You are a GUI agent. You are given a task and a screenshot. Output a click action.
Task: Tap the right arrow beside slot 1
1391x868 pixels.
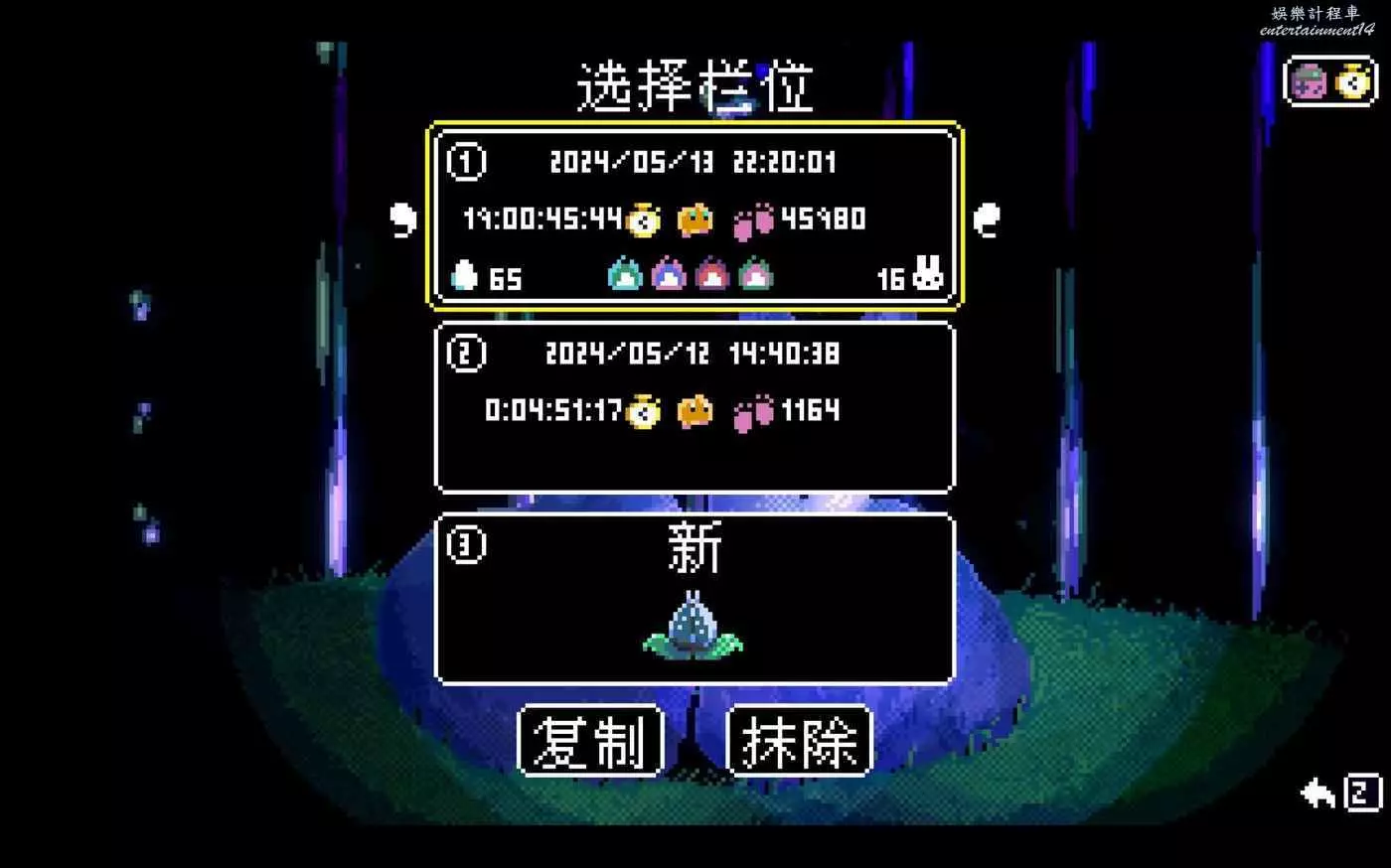click(987, 218)
